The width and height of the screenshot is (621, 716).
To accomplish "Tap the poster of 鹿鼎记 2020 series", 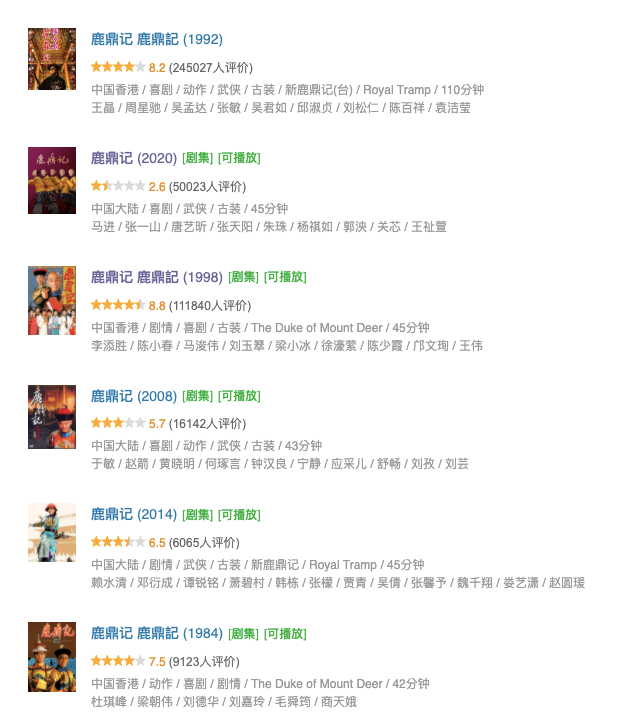I will coord(52,180).
